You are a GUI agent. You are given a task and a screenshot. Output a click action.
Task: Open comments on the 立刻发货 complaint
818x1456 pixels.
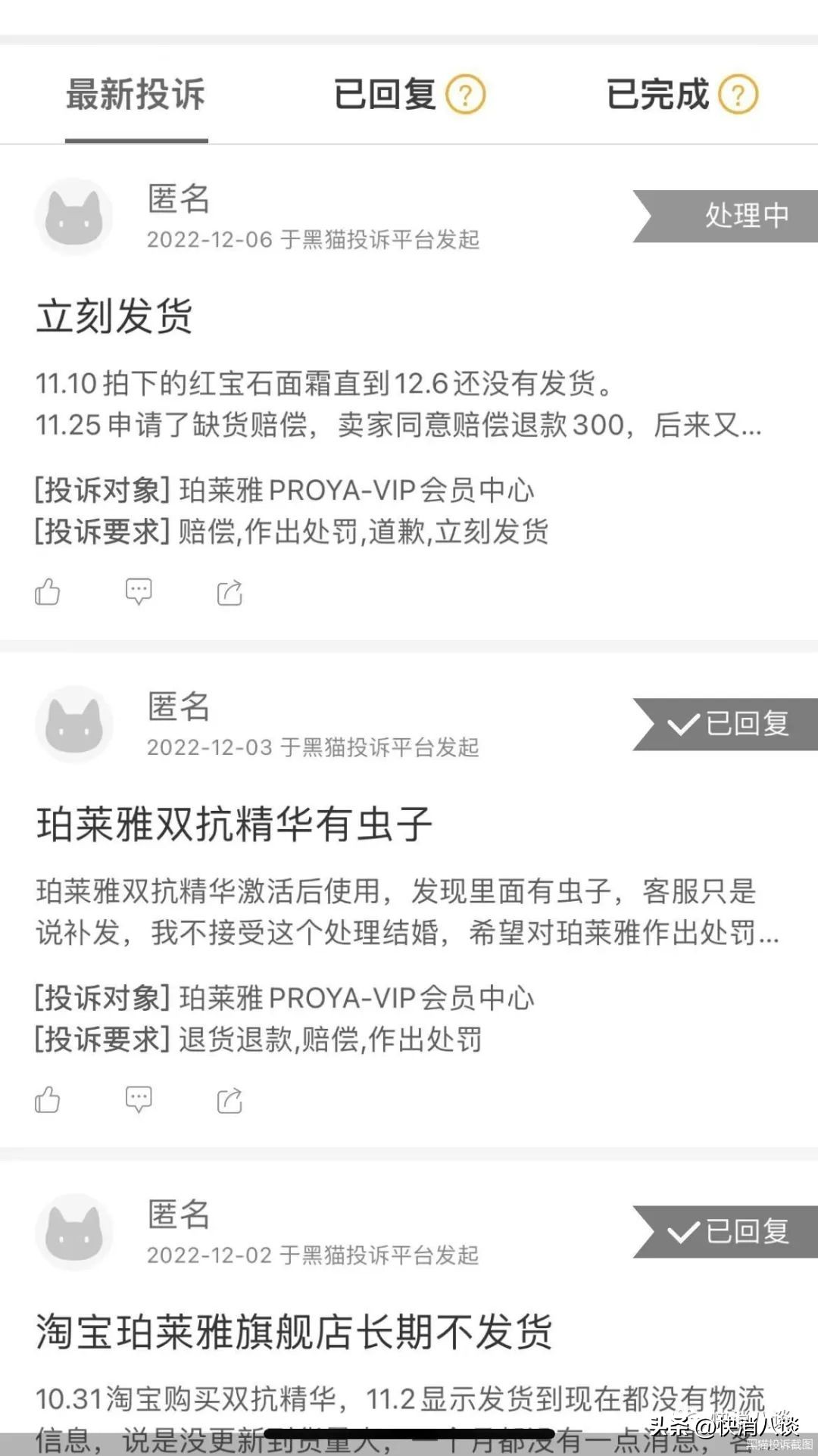[139, 592]
